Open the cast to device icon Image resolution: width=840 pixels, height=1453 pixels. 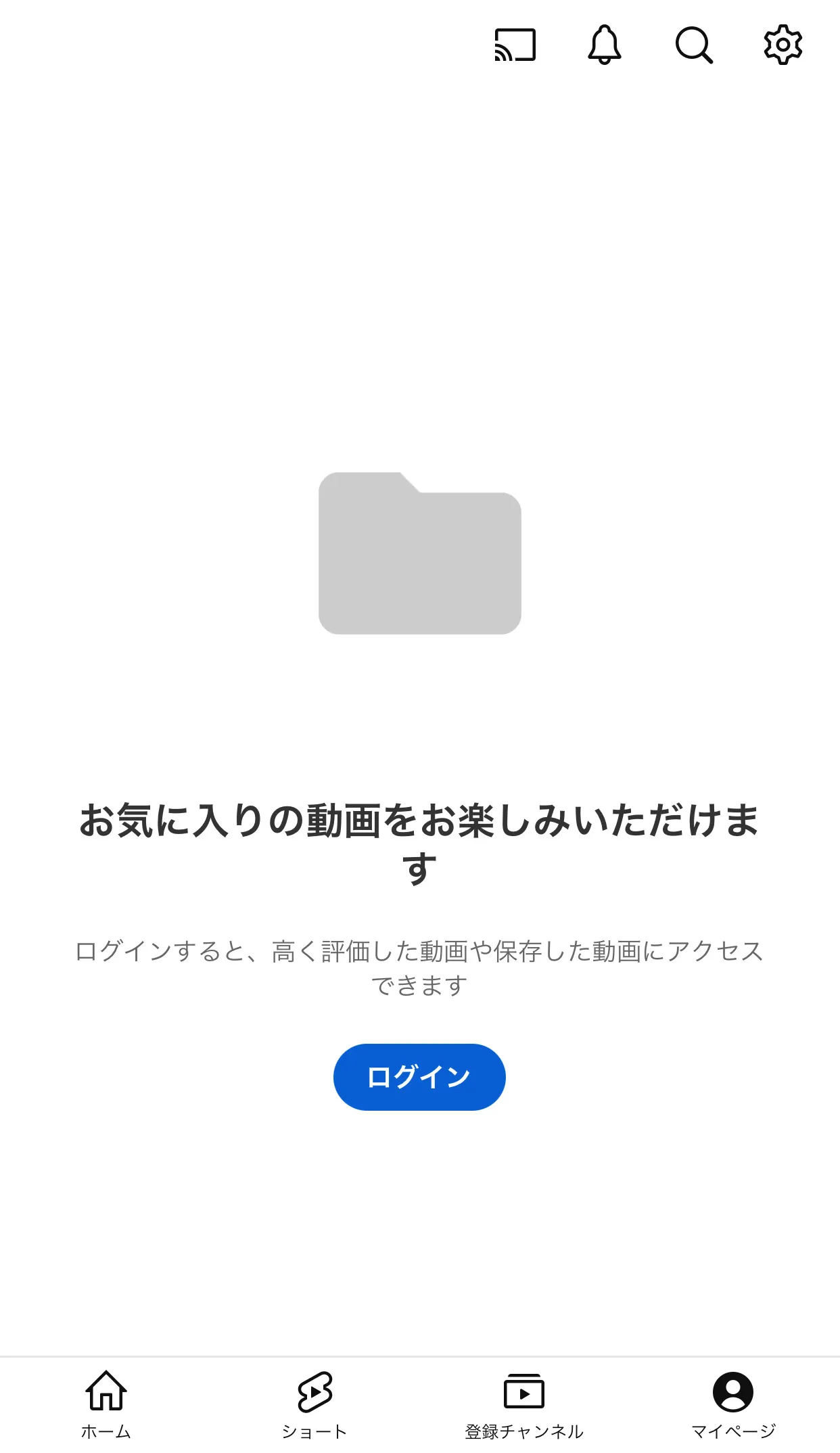pos(515,45)
